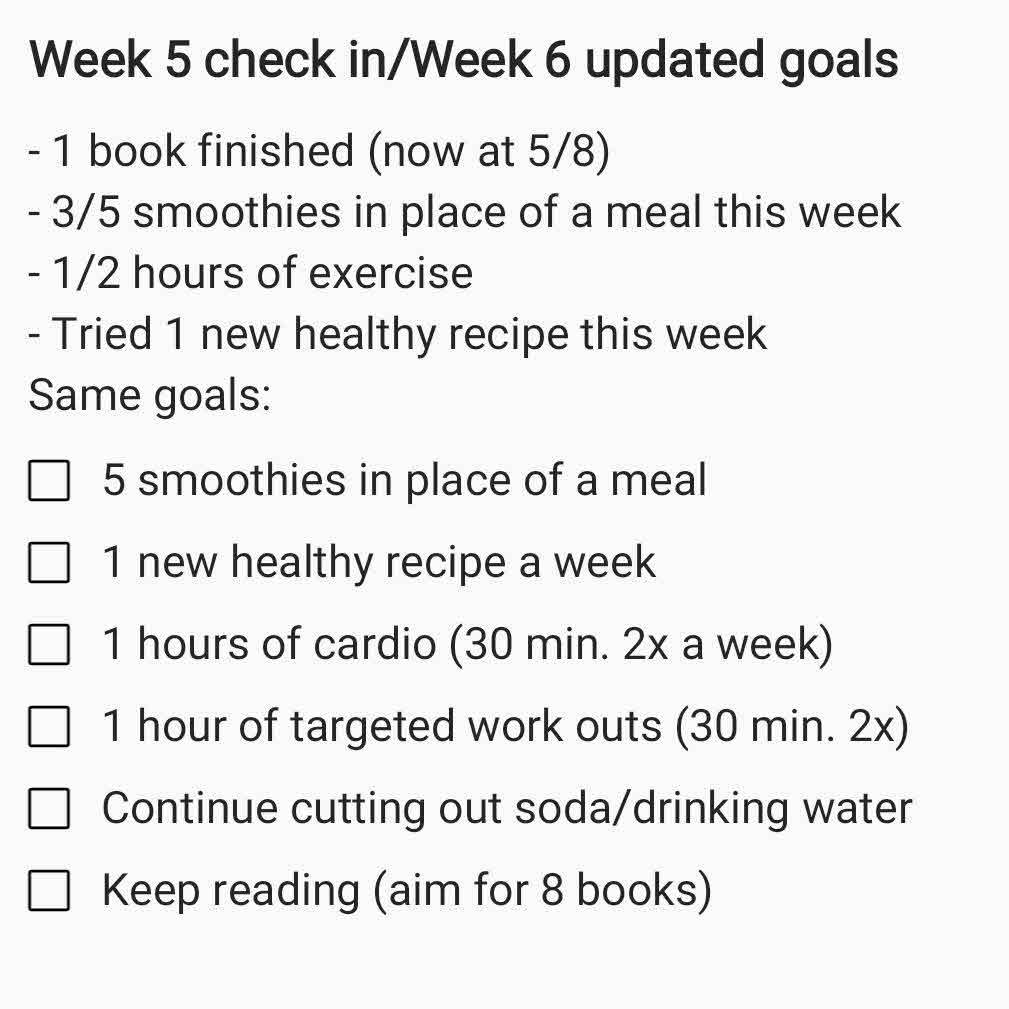Check off 5 smoothies in place of a meal
This screenshot has width=1009, height=1009.
coord(48,481)
